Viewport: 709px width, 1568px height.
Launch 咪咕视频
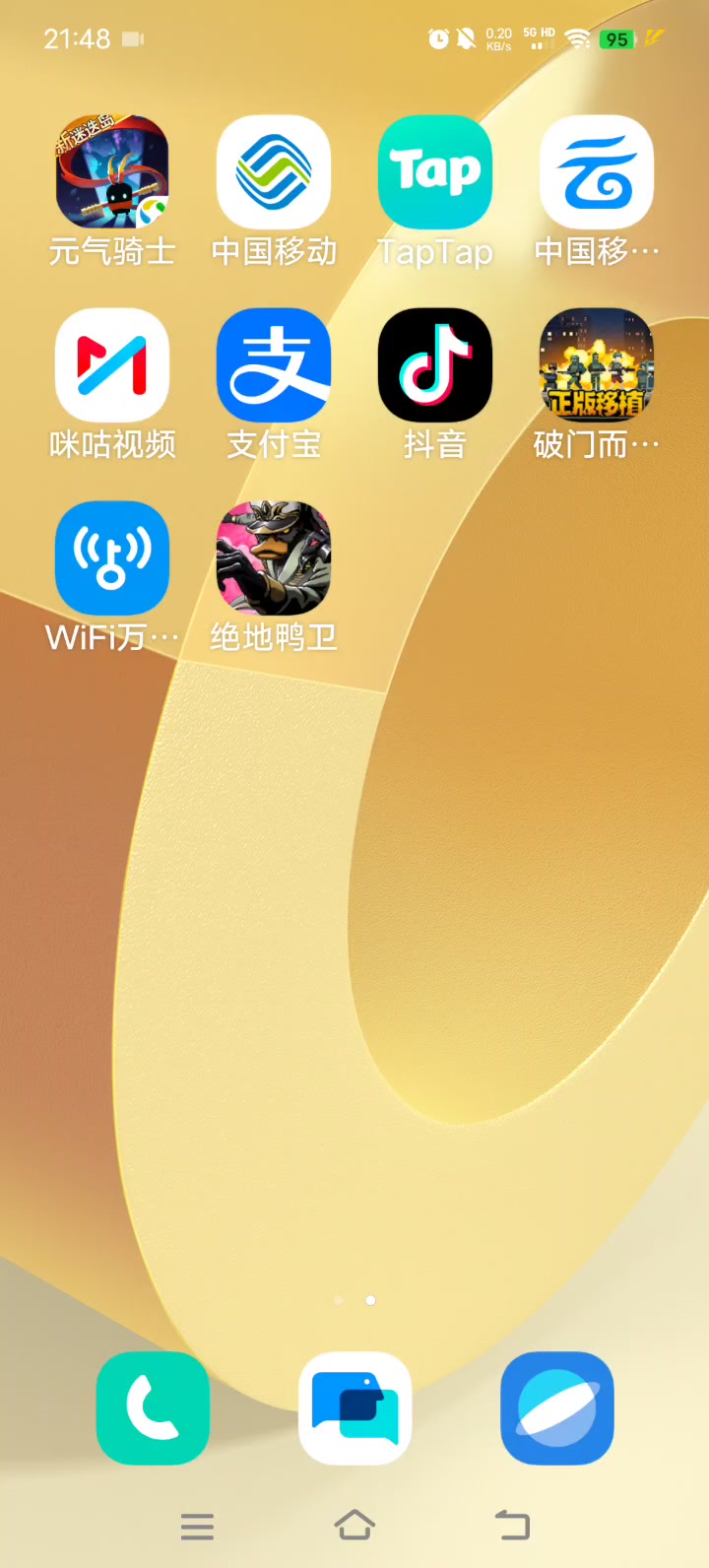112,366
